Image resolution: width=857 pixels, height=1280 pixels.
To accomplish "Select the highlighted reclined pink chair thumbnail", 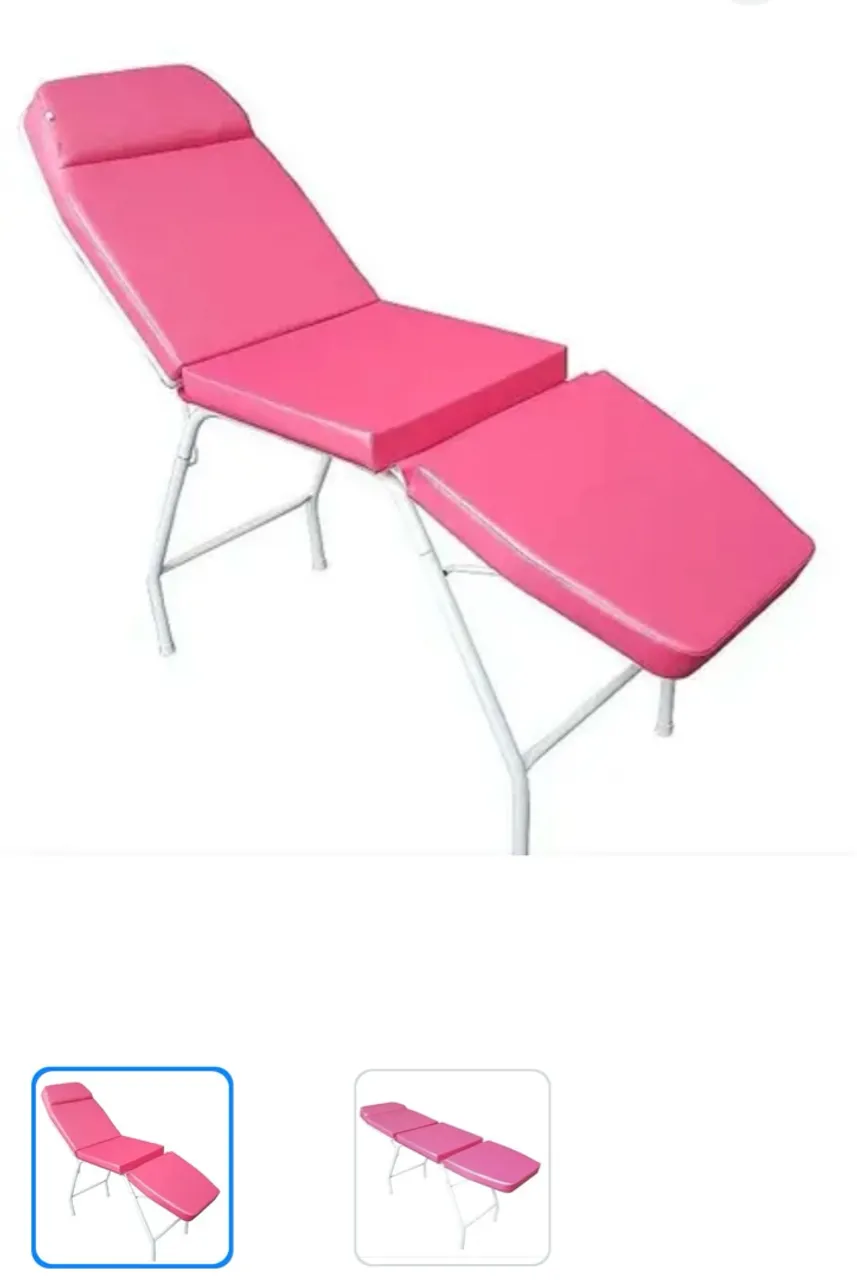I will click(x=132, y=1167).
